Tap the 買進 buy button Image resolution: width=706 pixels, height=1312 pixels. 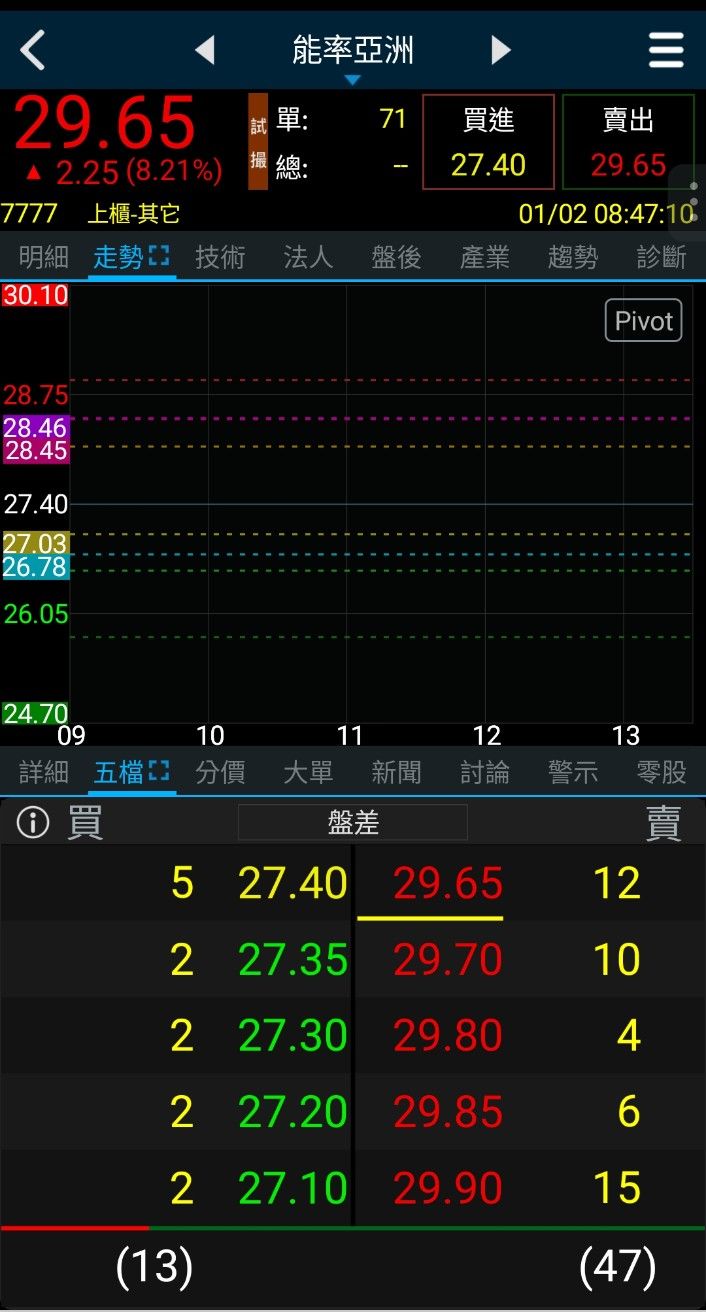coord(488,142)
